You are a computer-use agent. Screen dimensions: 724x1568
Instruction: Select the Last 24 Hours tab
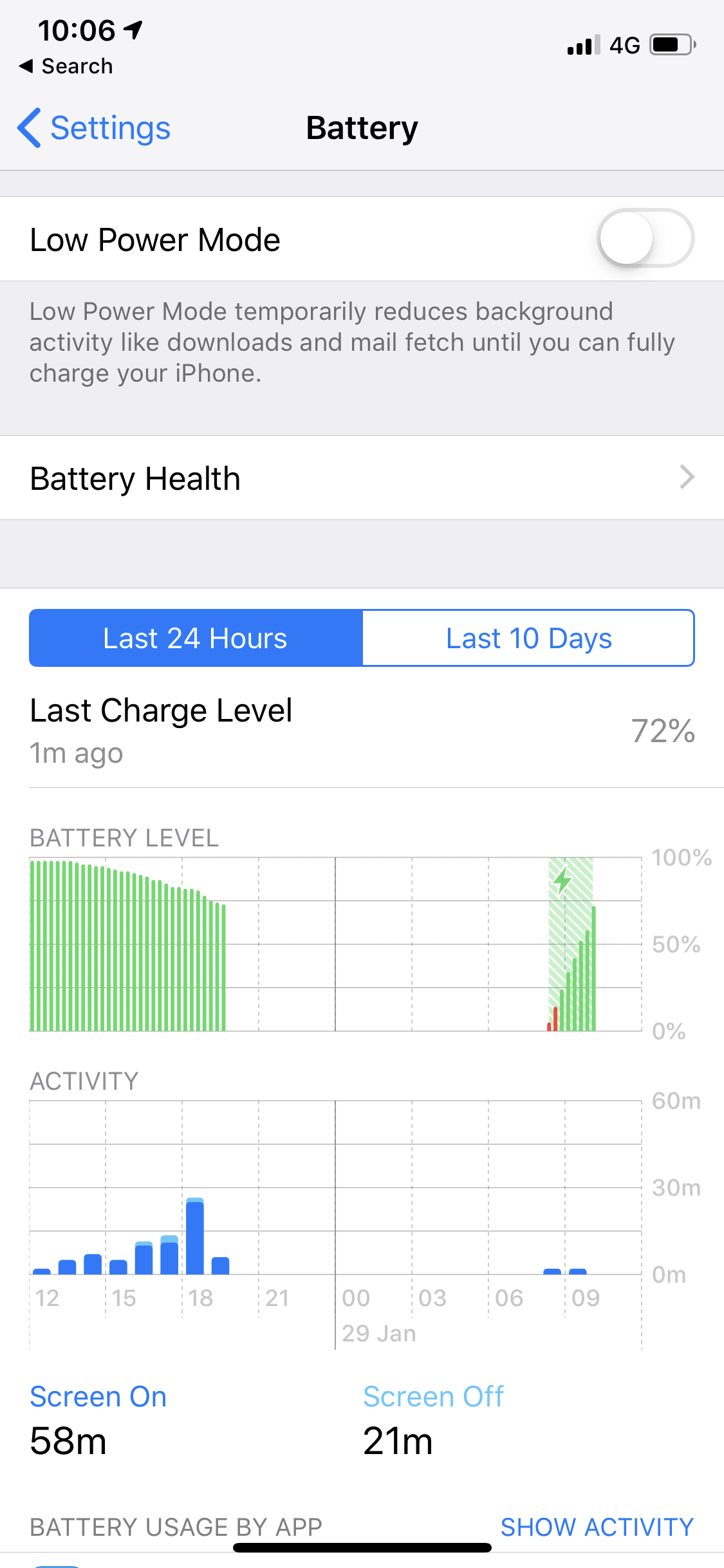coord(196,638)
